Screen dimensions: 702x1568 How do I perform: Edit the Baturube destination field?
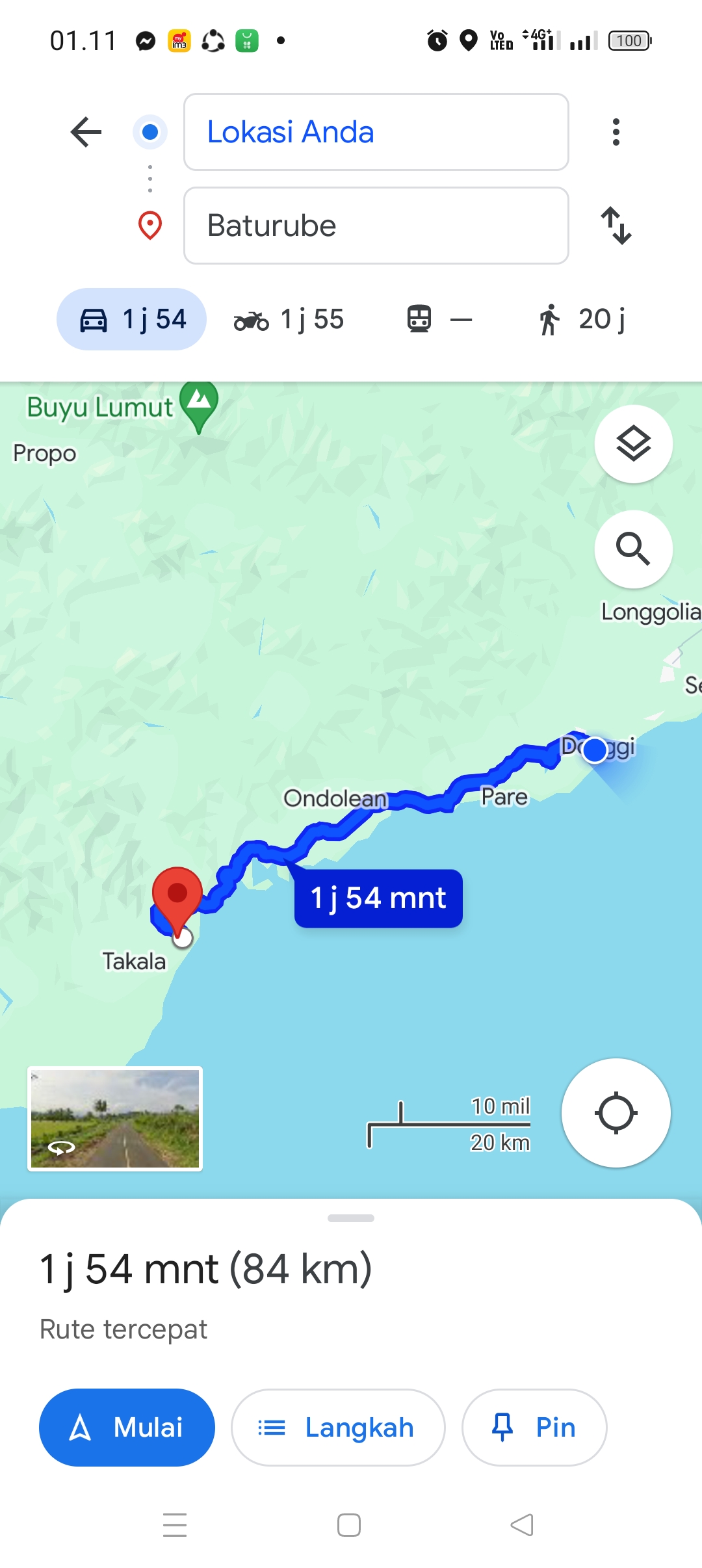pyautogui.click(x=376, y=226)
